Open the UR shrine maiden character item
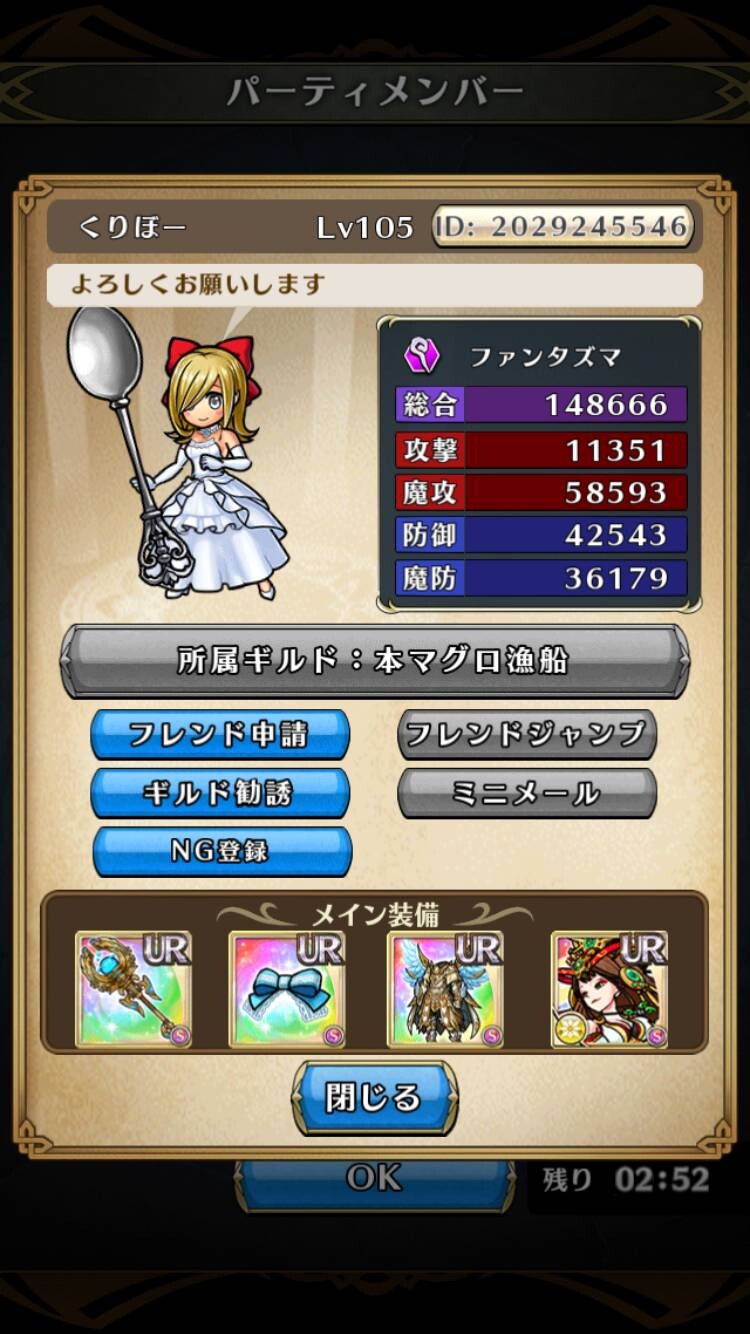Image resolution: width=750 pixels, height=1334 pixels. tap(610, 990)
